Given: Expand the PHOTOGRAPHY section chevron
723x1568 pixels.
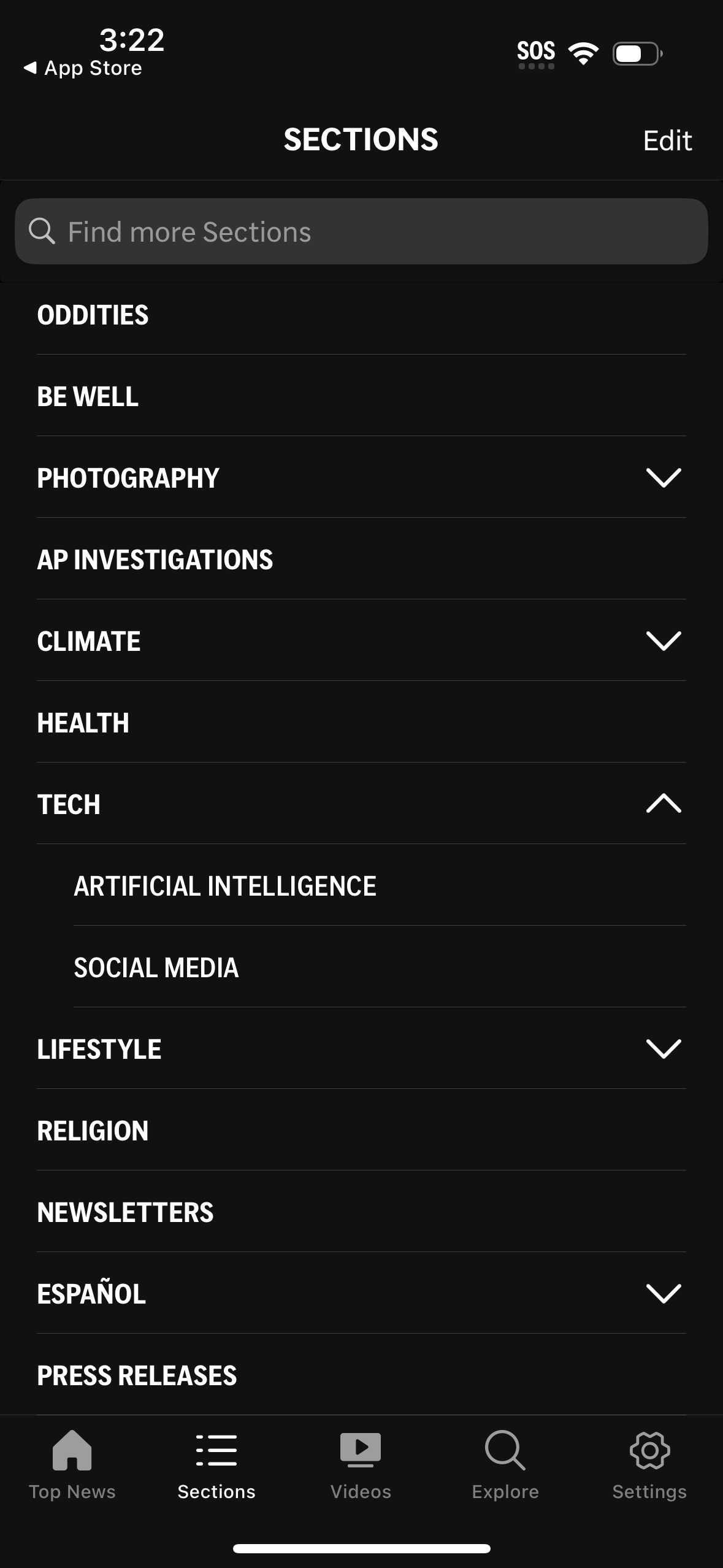Looking at the screenshot, I should 664,478.
